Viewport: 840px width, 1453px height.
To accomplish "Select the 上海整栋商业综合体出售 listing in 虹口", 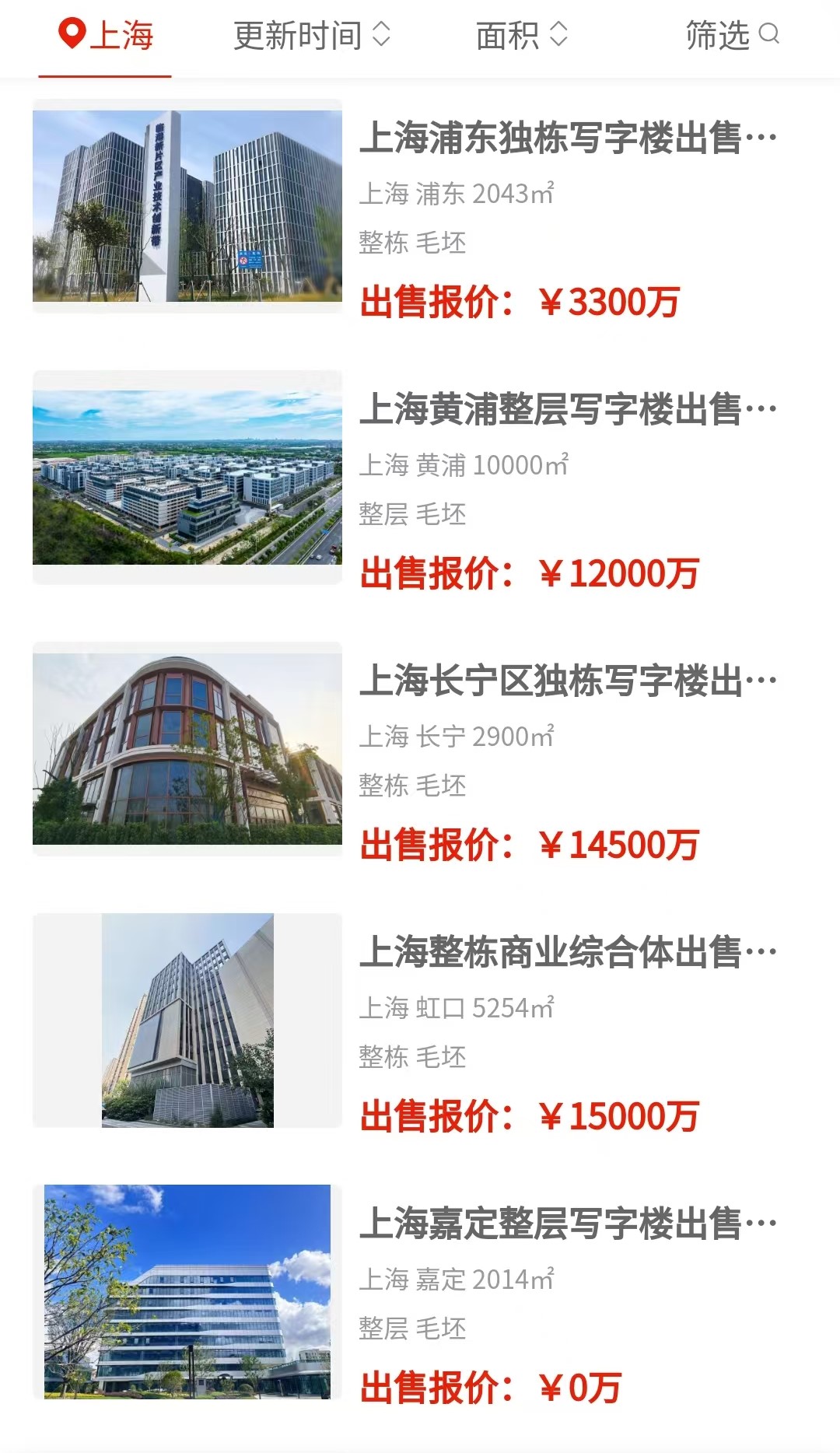I will pos(420,1021).
